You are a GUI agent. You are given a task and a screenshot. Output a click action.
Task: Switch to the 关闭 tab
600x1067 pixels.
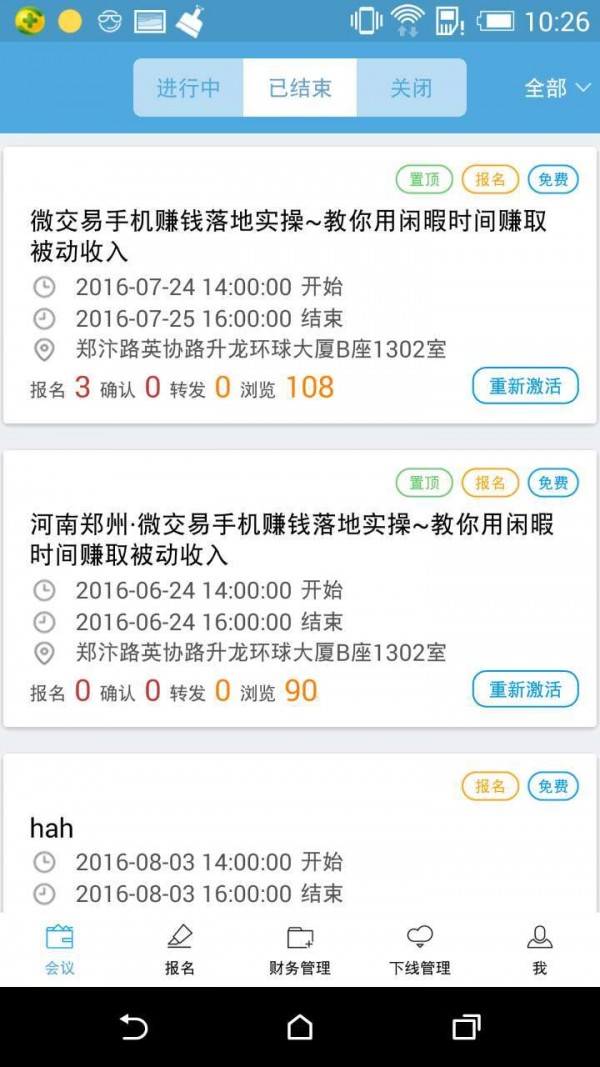[411, 88]
